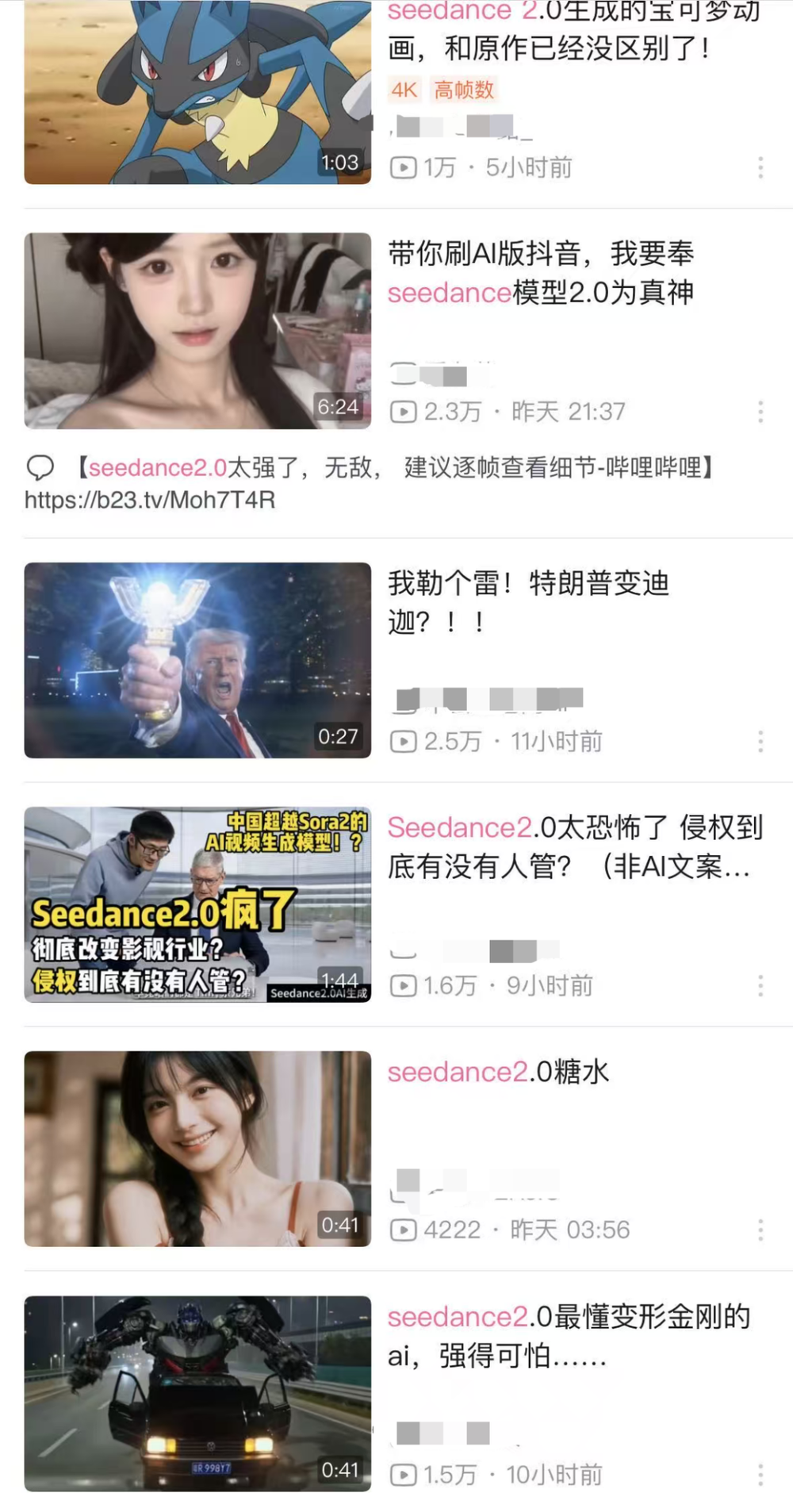The width and height of the screenshot is (793, 1512).
Task: Play the 变形金刚 Transformers video
Action: [x=197, y=1394]
